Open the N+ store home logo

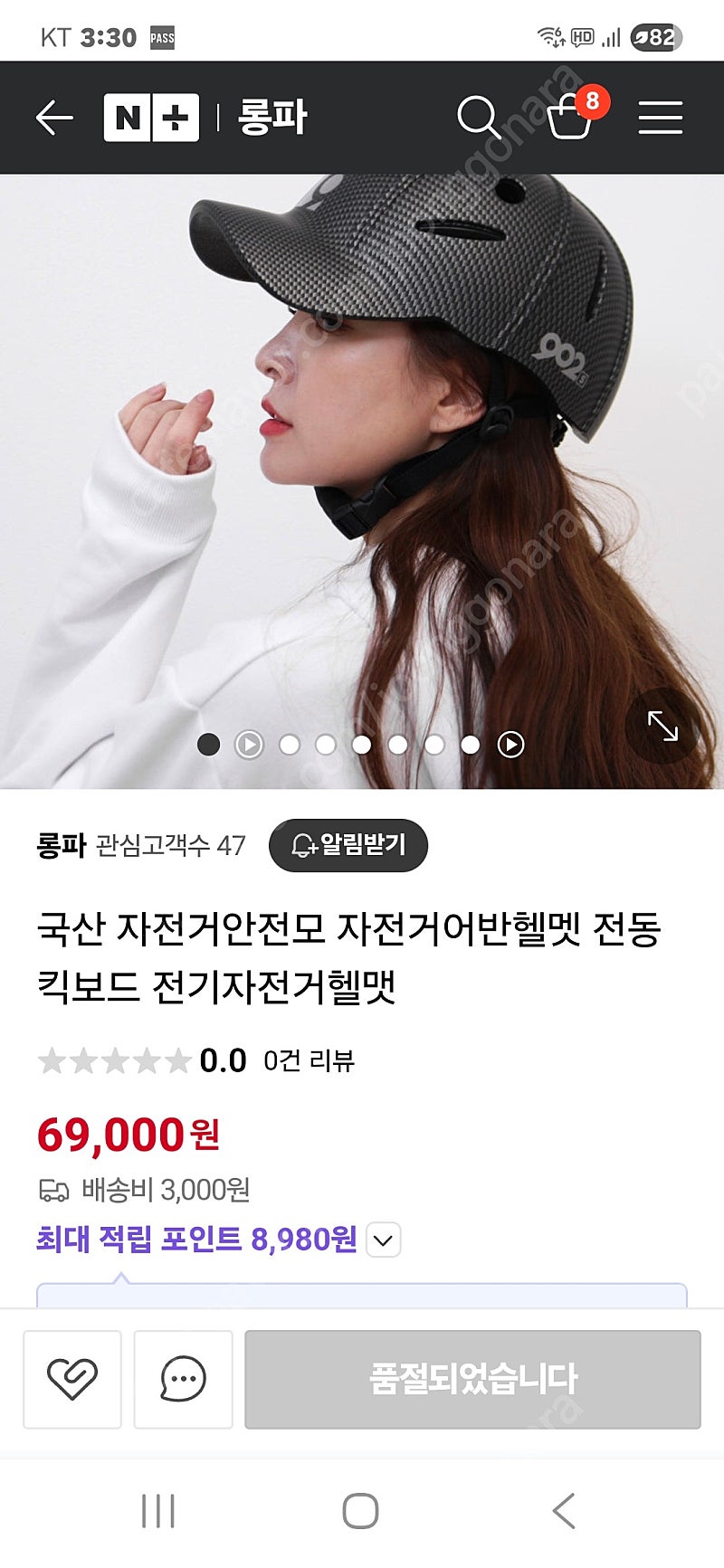pos(151,118)
